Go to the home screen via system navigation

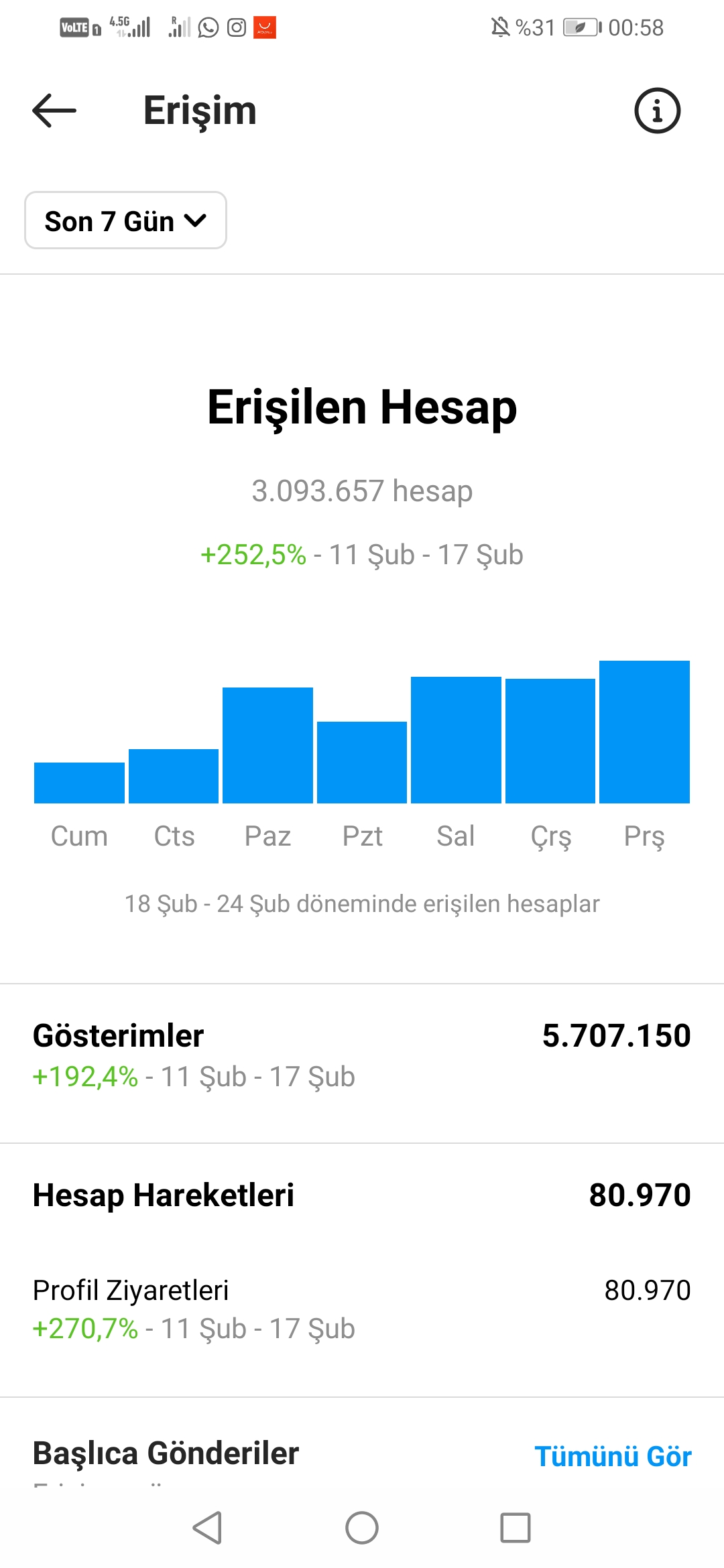coord(362,1528)
